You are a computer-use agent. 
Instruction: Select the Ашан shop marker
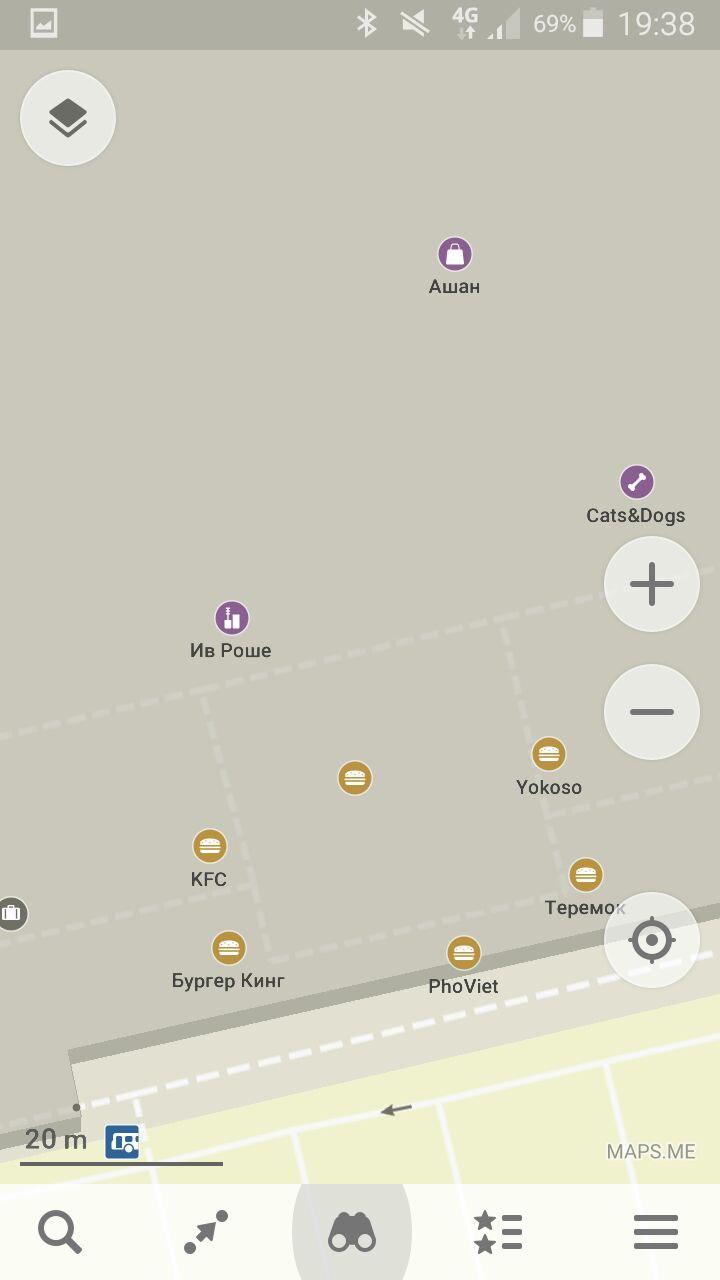click(x=455, y=254)
